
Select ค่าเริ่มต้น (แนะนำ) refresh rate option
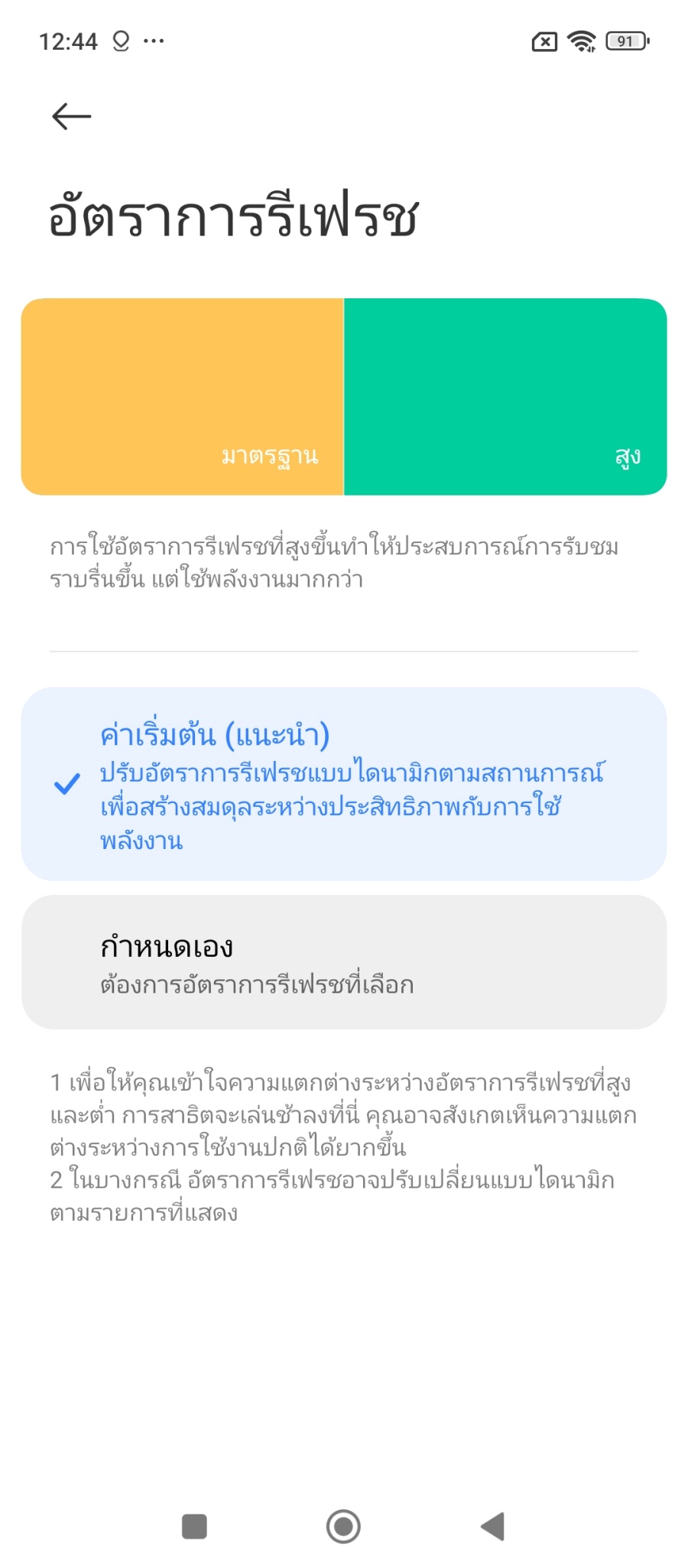coord(343,784)
